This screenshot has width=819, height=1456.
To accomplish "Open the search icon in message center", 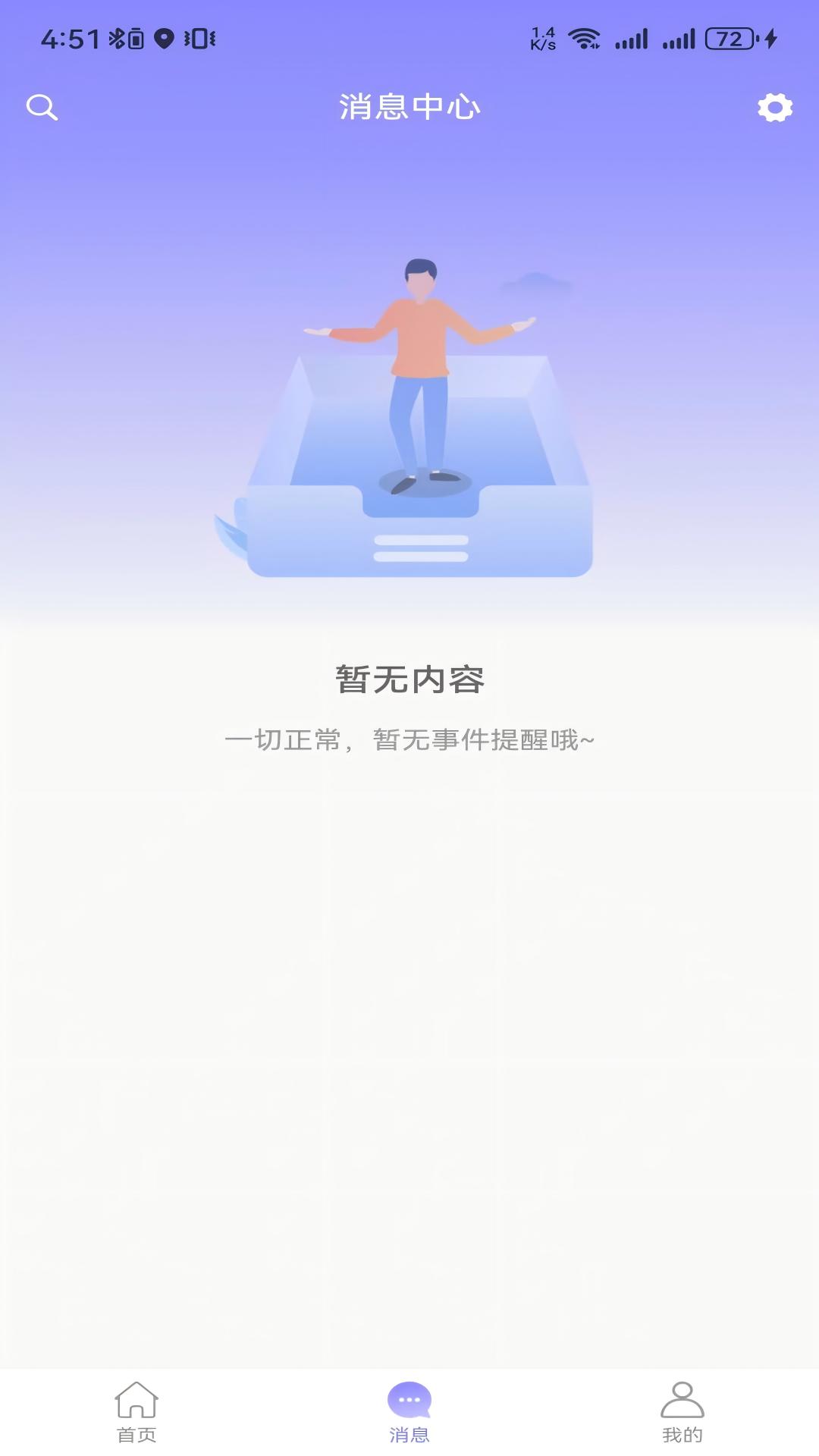I will pos(42,107).
